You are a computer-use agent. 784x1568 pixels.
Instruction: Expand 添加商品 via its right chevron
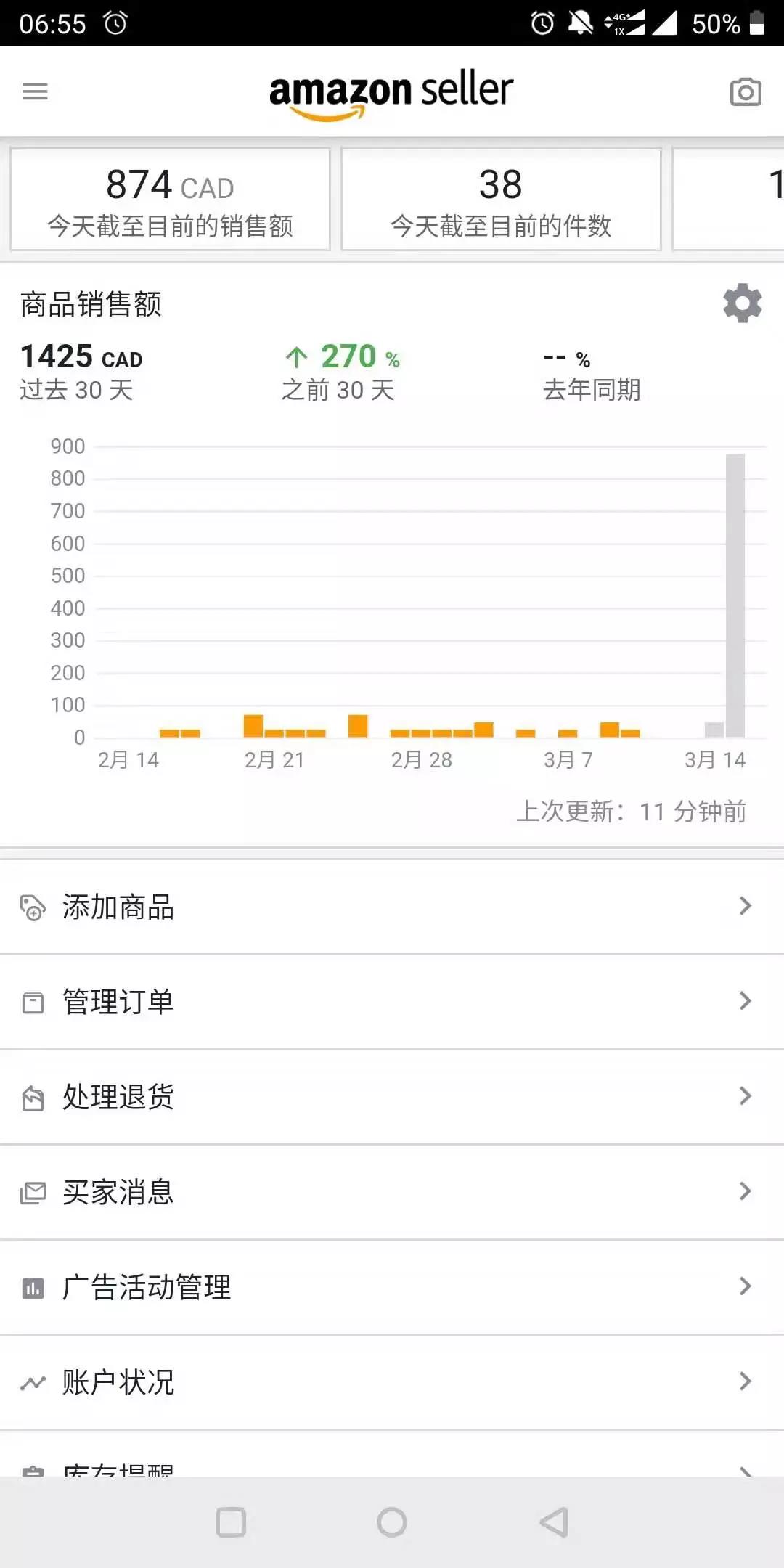pos(745,906)
